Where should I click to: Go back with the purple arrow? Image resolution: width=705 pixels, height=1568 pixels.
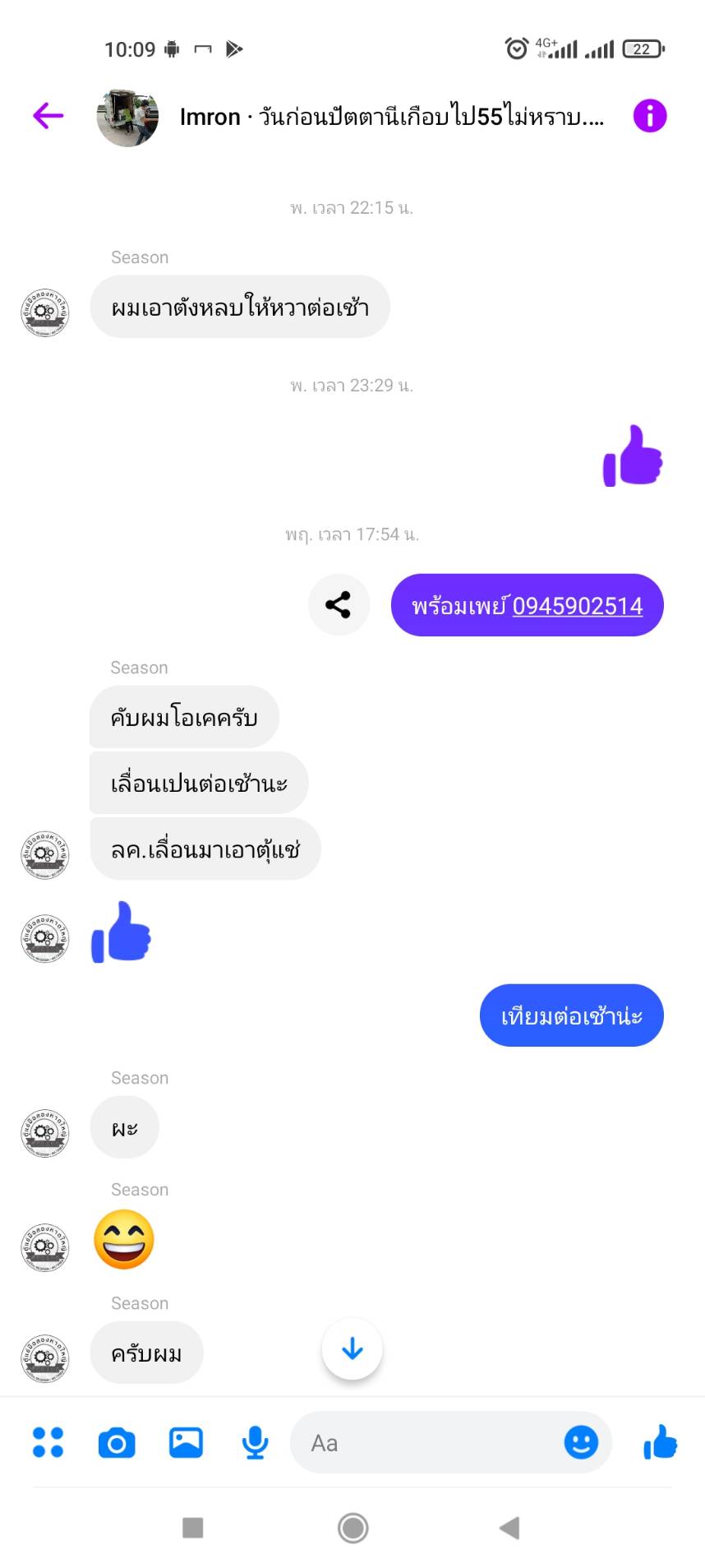point(48,116)
